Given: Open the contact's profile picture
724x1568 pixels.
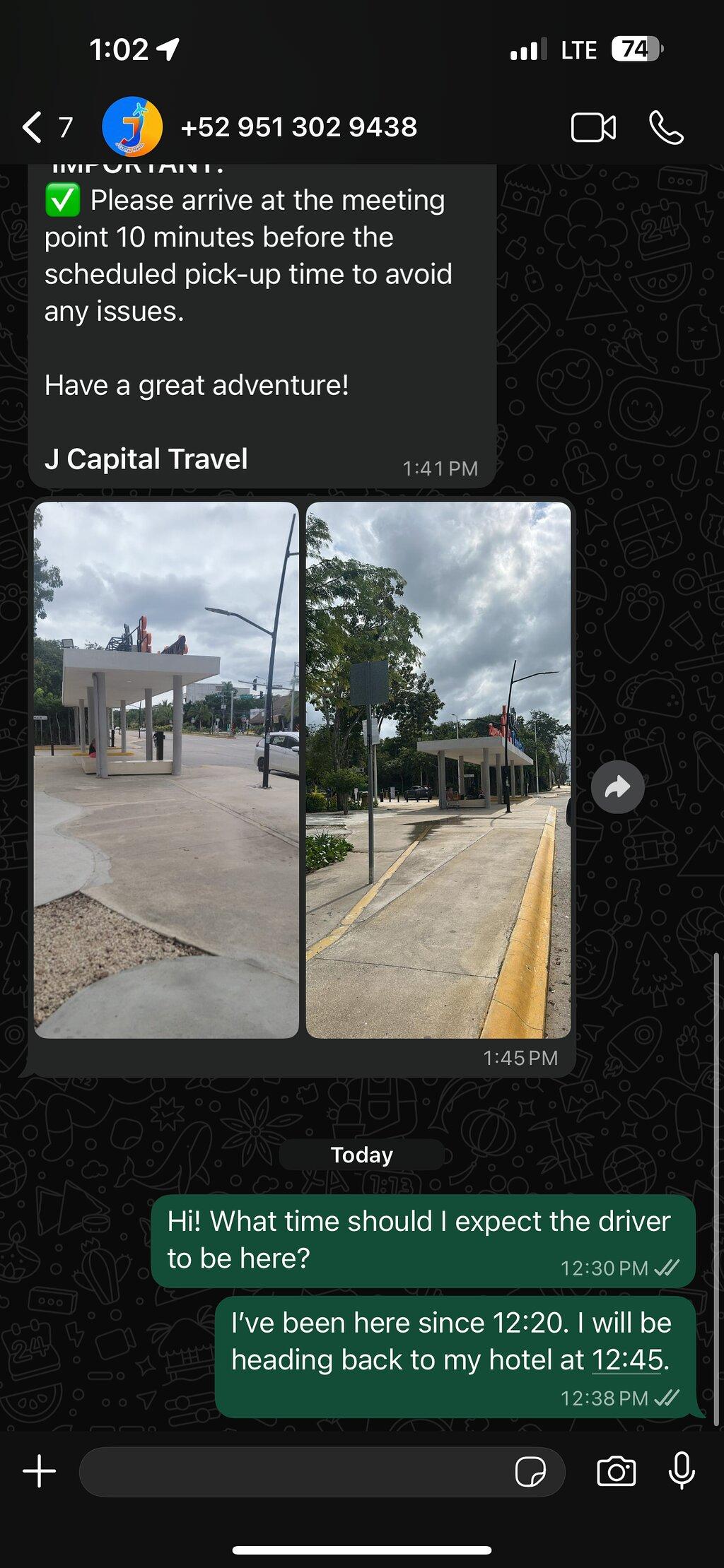Looking at the screenshot, I should click(x=132, y=127).
